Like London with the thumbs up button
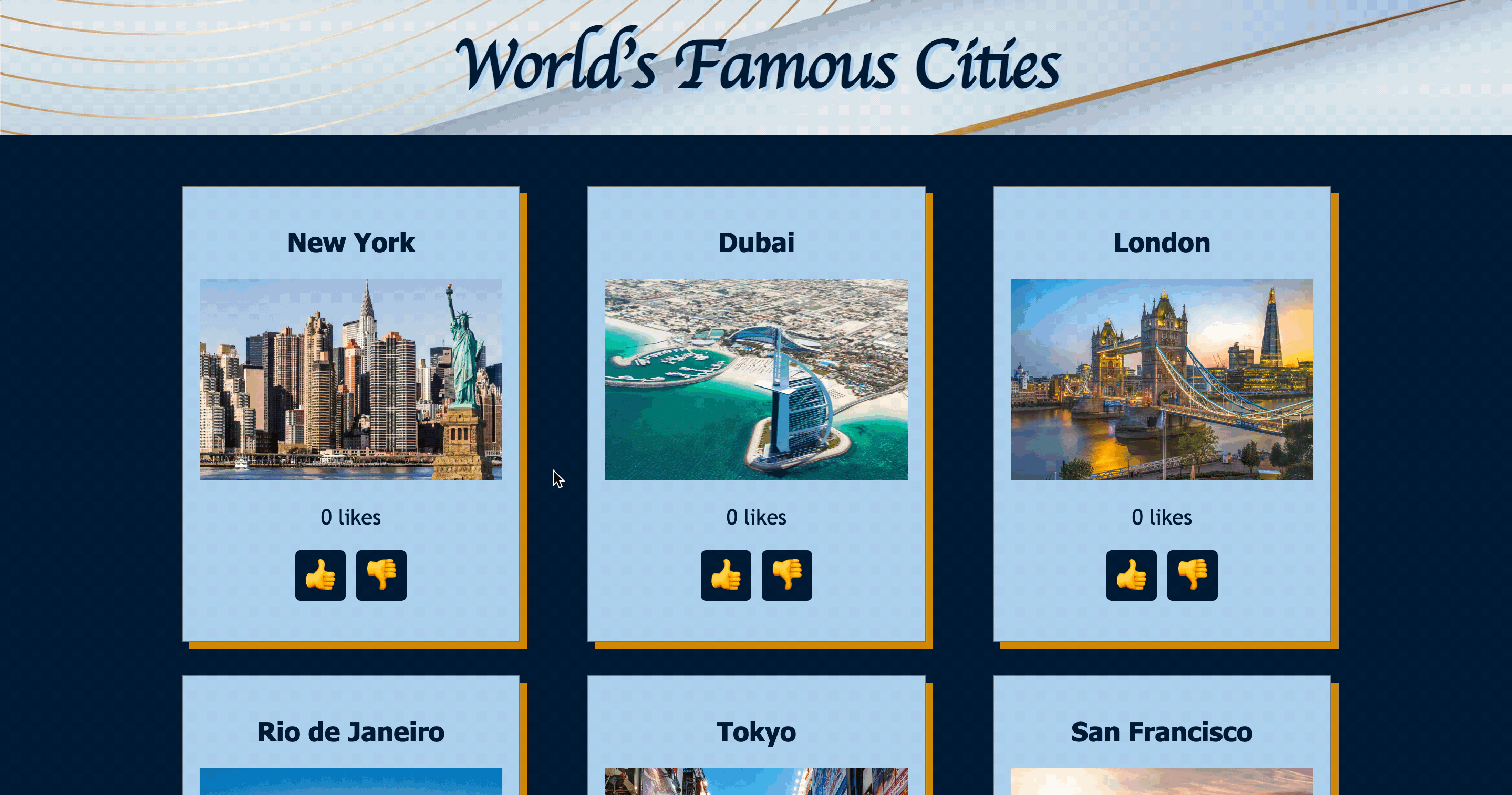 point(1131,575)
